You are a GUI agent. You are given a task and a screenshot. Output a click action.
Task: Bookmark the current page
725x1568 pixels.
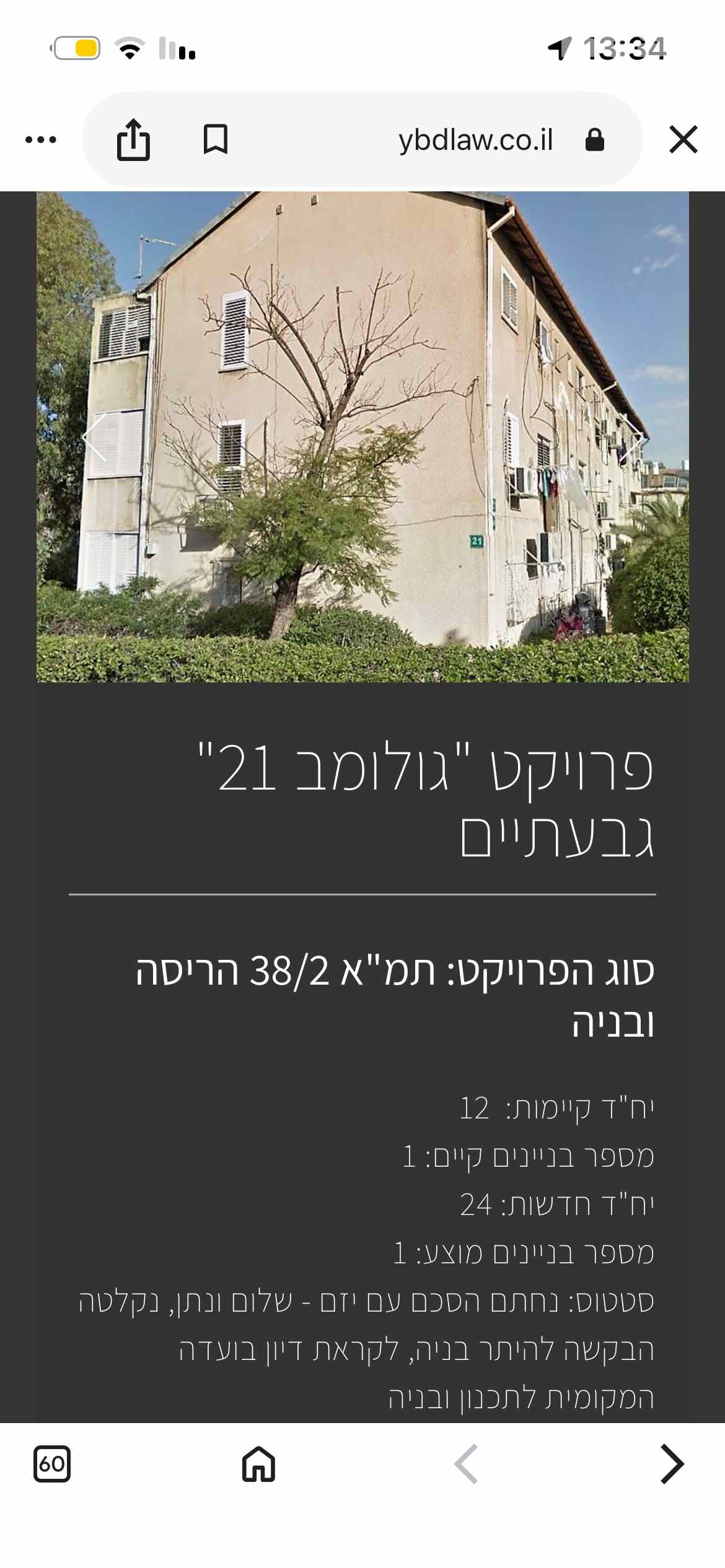pos(216,139)
